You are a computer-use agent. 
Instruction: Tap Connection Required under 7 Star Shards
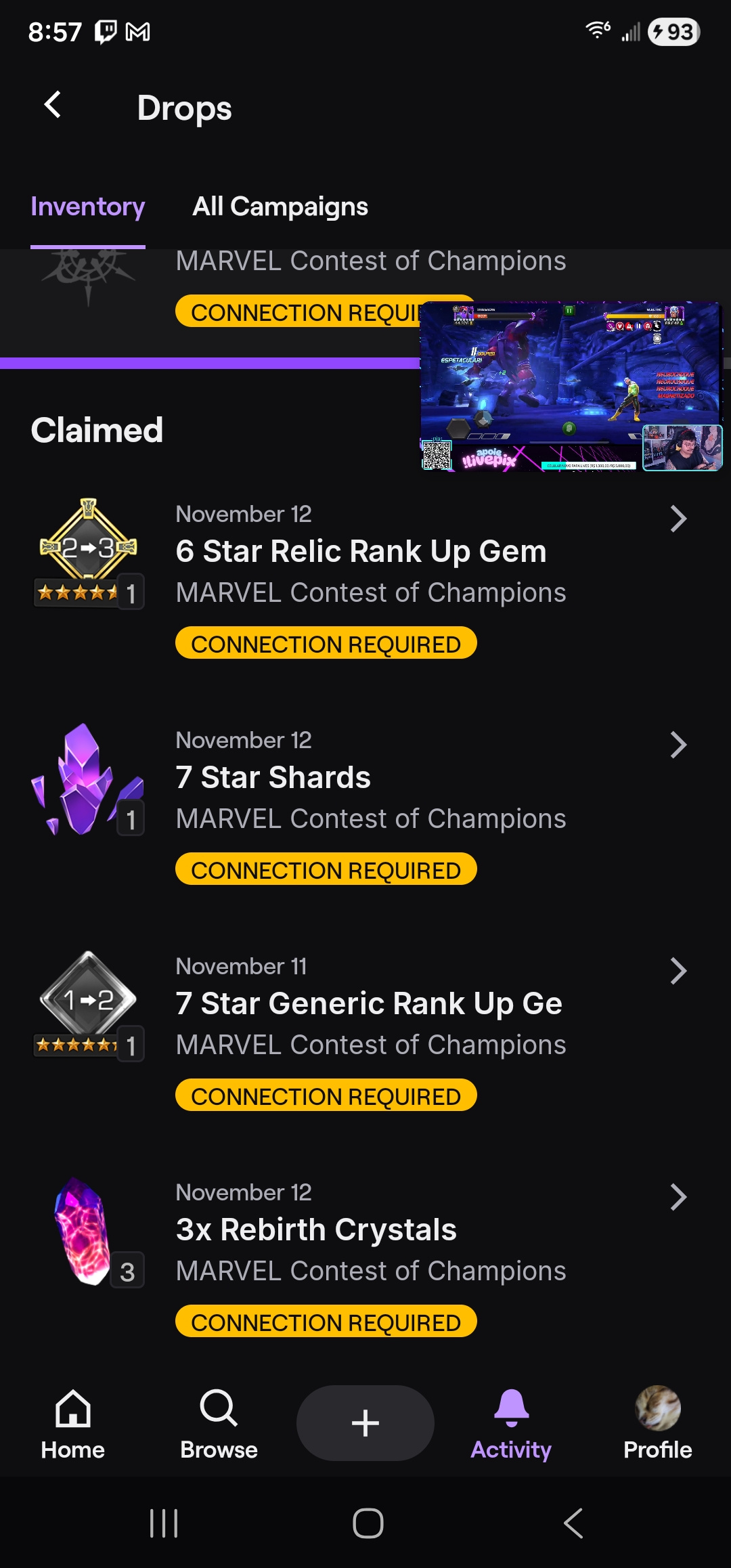[326, 869]
